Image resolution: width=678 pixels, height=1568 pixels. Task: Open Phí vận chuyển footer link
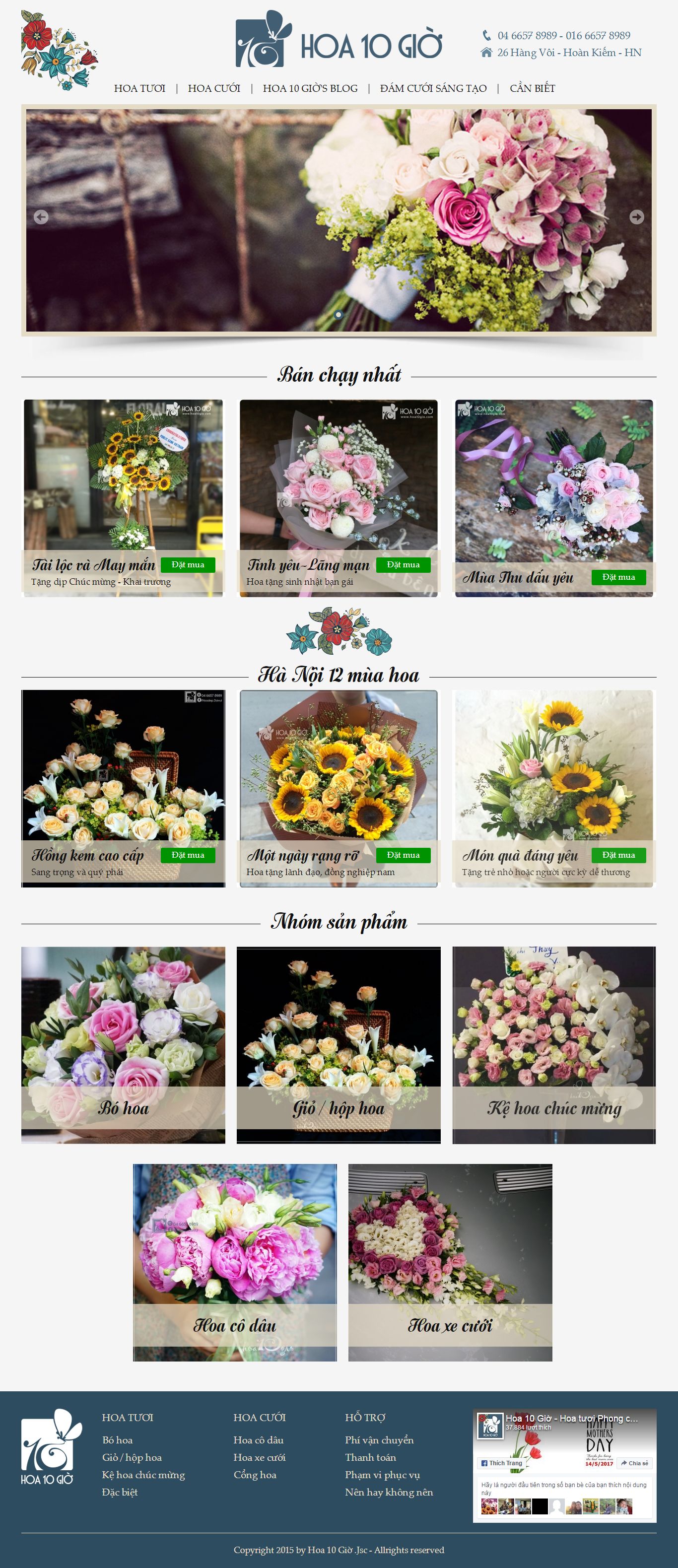(x=379, y=1440)
